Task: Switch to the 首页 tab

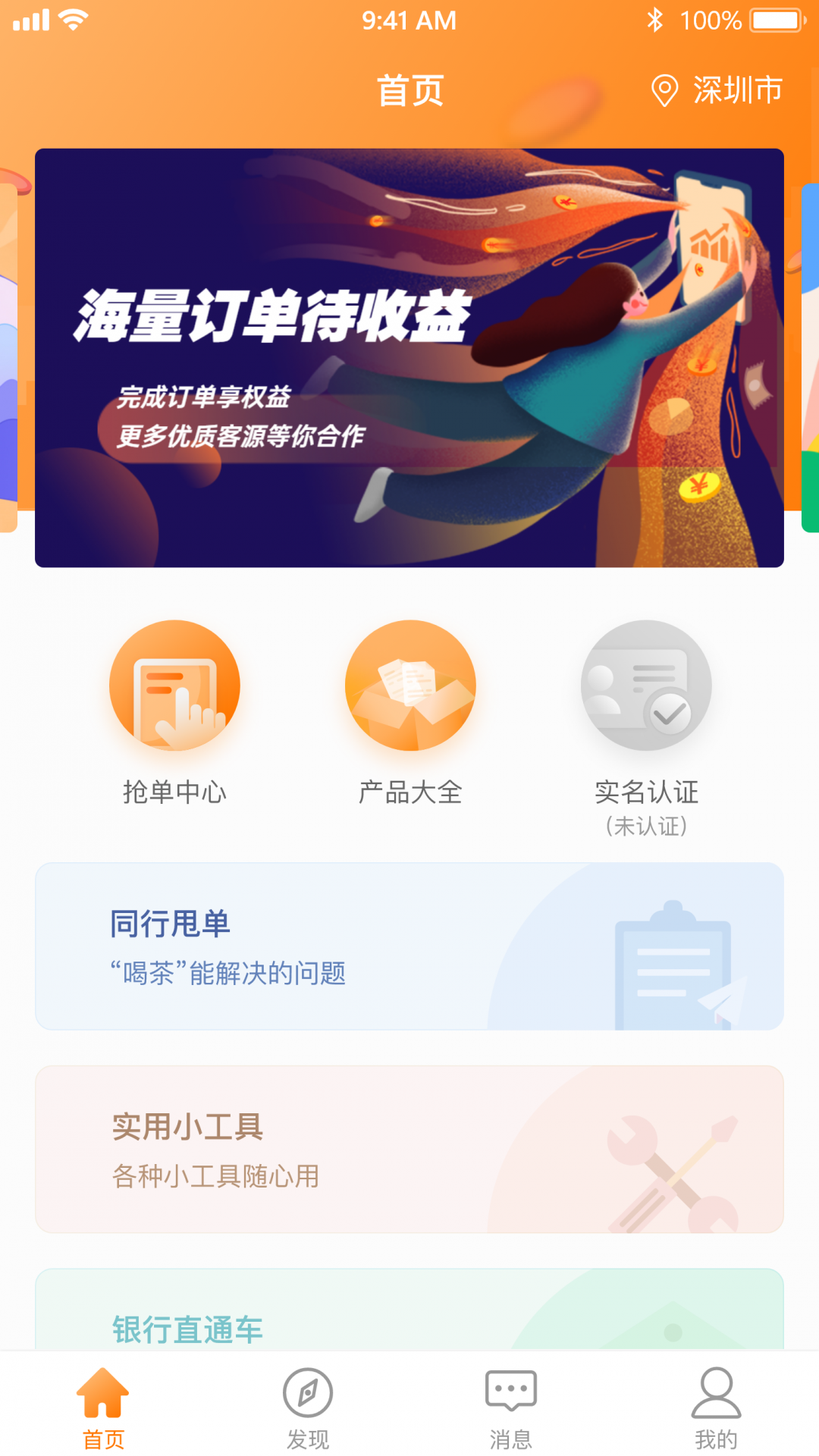Action: coord(103,1407)
